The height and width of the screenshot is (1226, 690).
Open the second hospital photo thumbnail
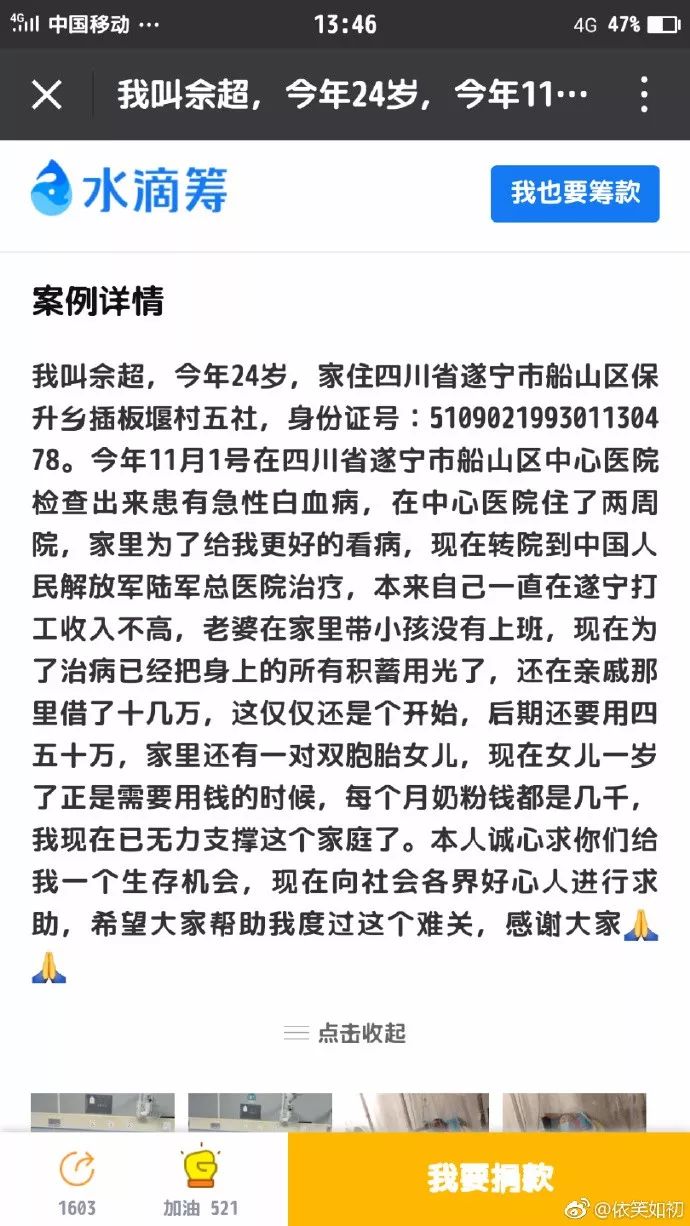pos(260,1112)
